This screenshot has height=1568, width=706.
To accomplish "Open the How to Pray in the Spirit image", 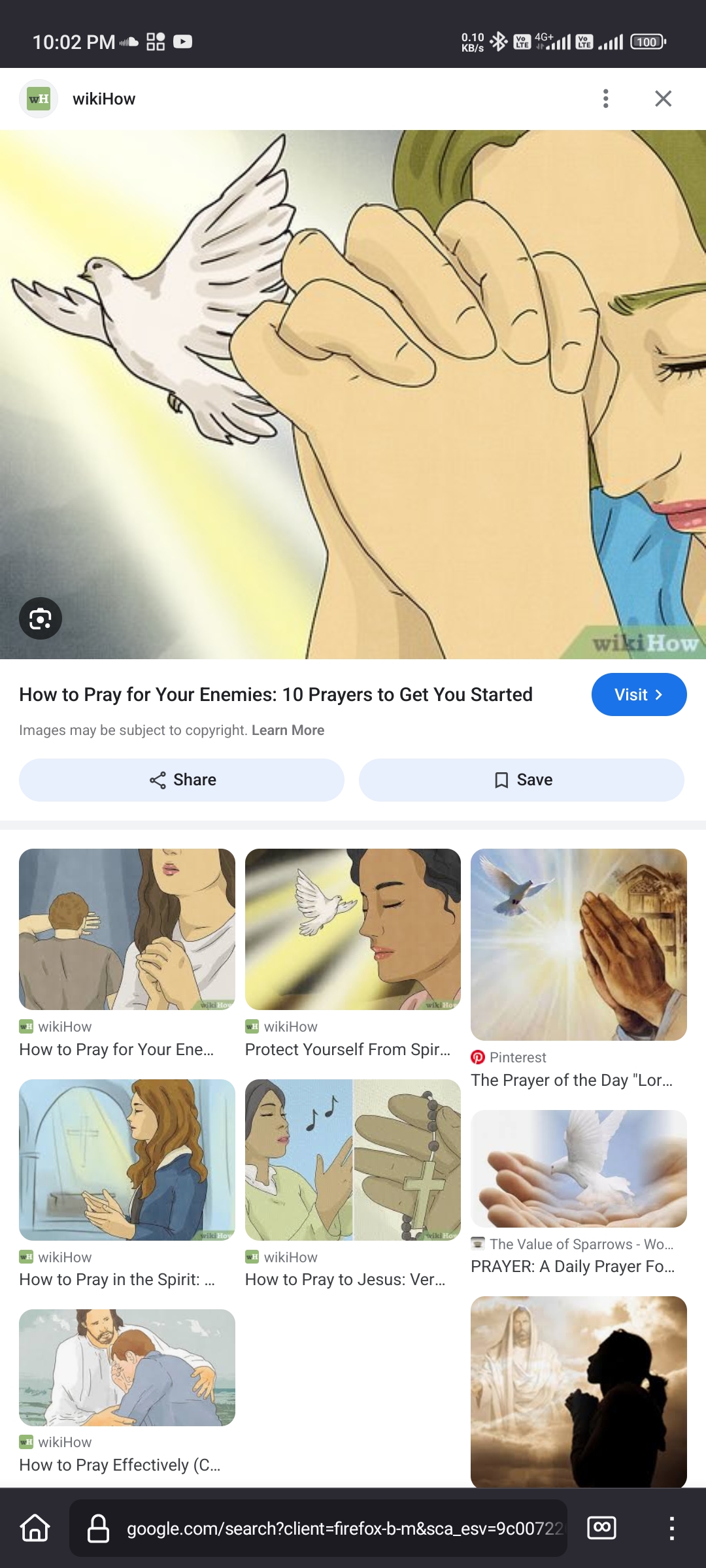I will pyautogui.click(x=127, y=1160).
